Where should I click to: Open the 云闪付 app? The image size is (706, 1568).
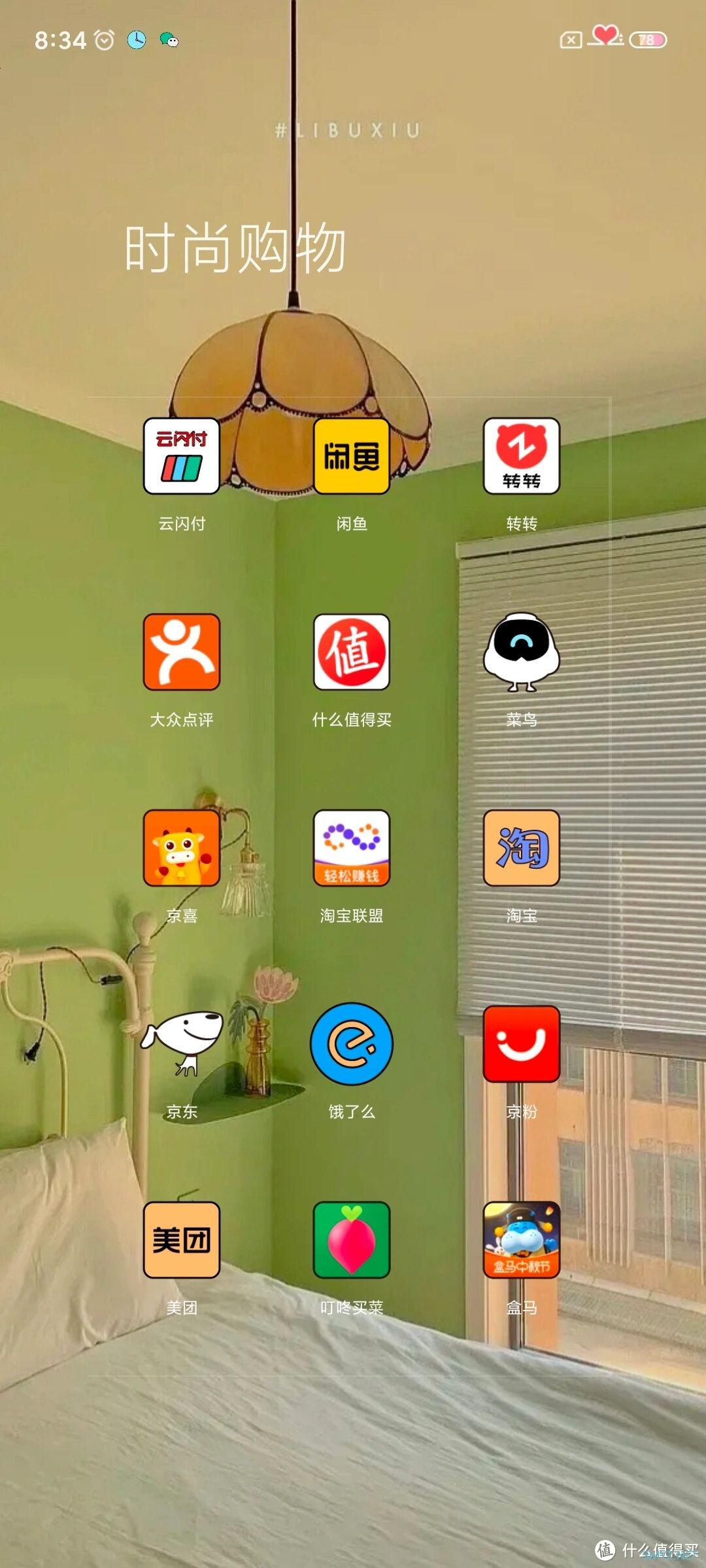[182, 456]
